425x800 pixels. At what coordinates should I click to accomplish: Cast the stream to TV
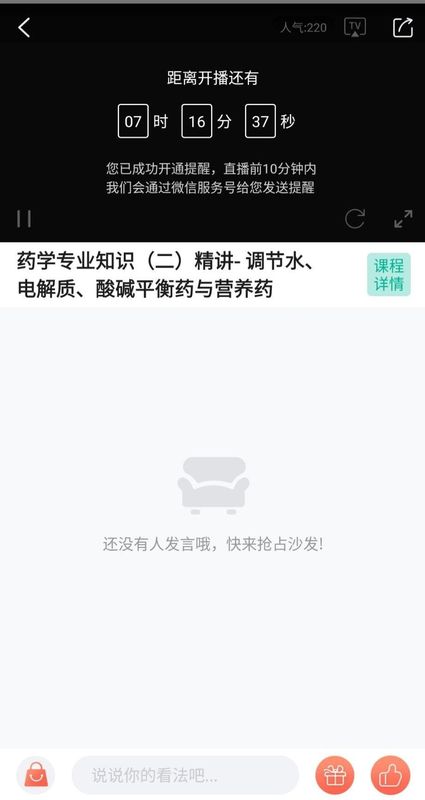355,27
